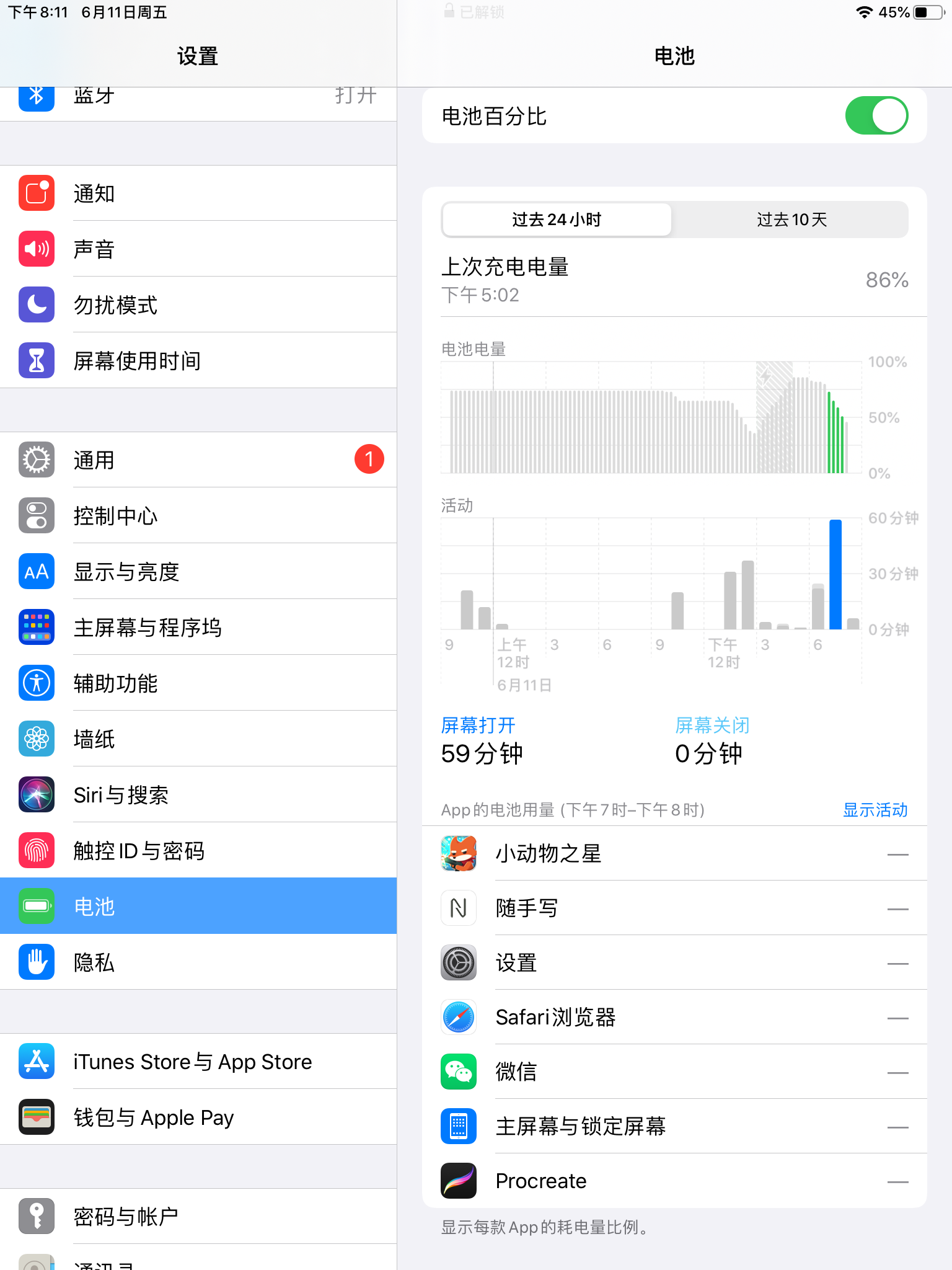Turn off the 电池百分比 switch

click(876, 116)
